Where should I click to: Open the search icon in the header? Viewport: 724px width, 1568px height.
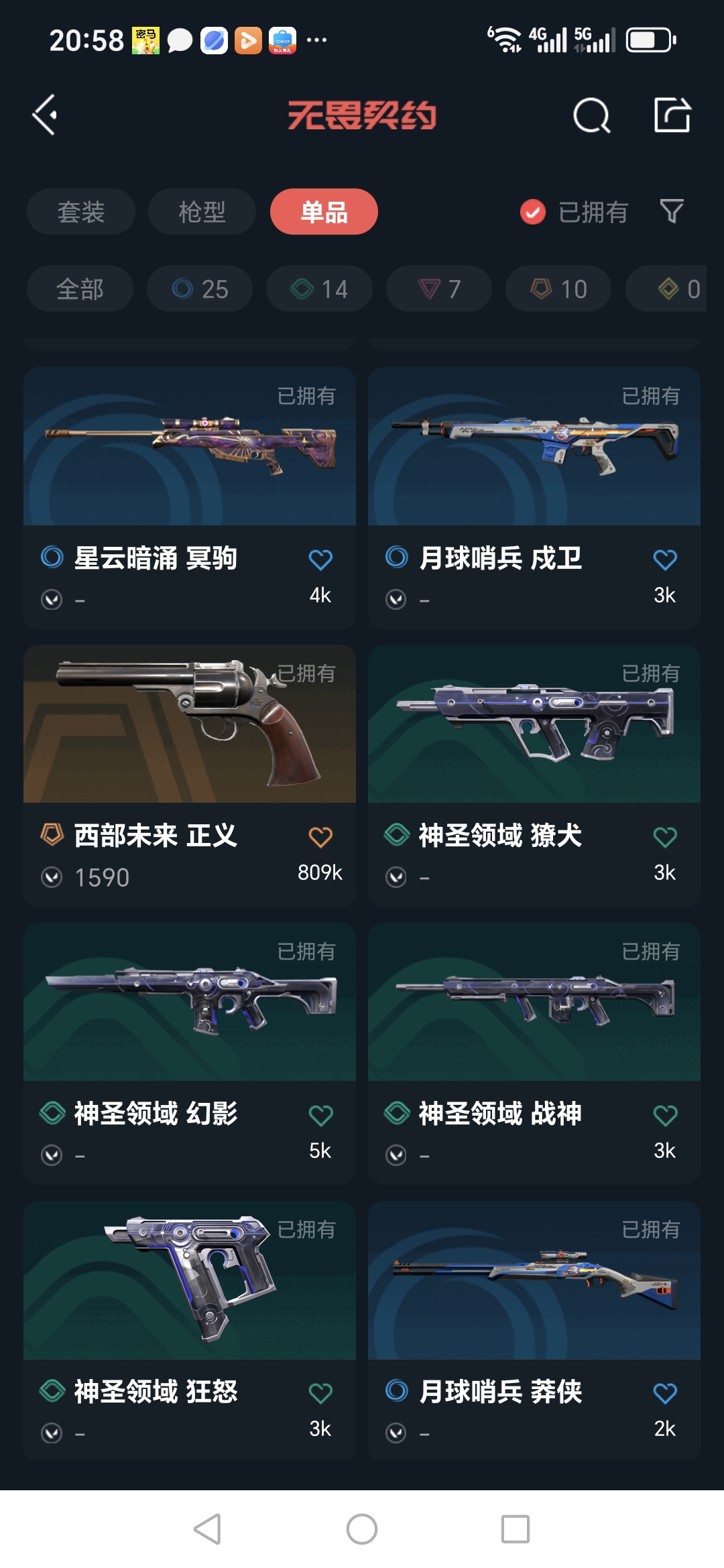click(x=592, y=116)
